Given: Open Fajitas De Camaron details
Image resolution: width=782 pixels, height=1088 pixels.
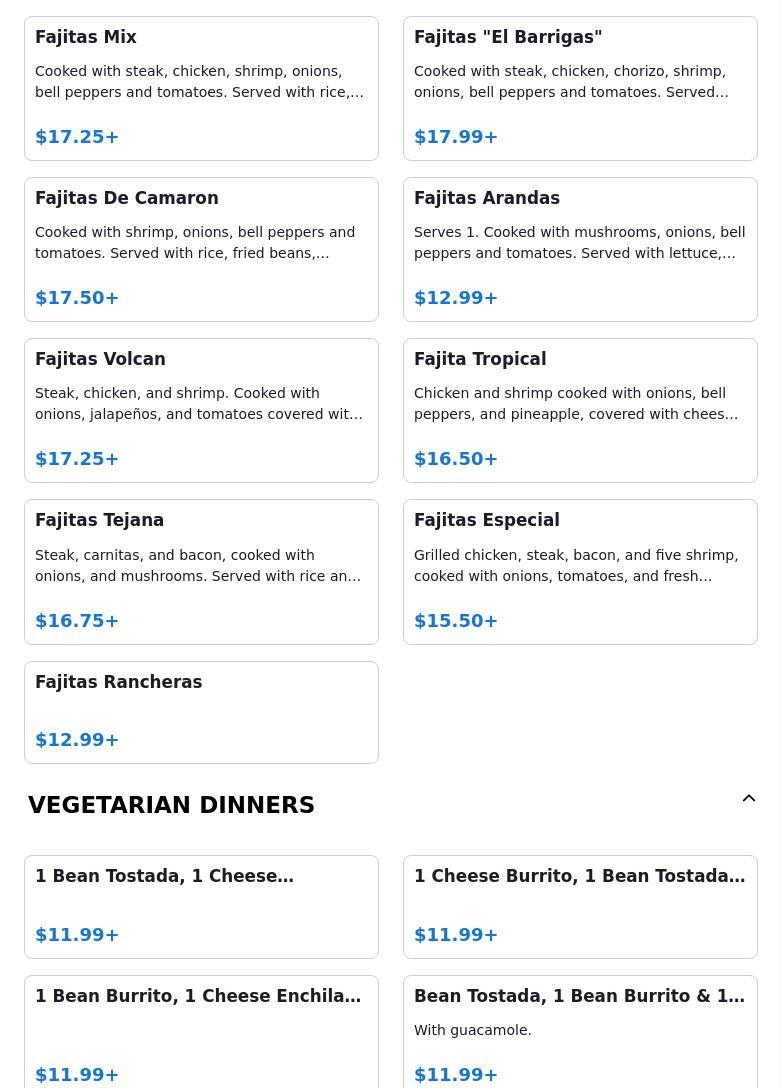Looking at the screenshot, I should pyautogui.click(x=201, y=249).
